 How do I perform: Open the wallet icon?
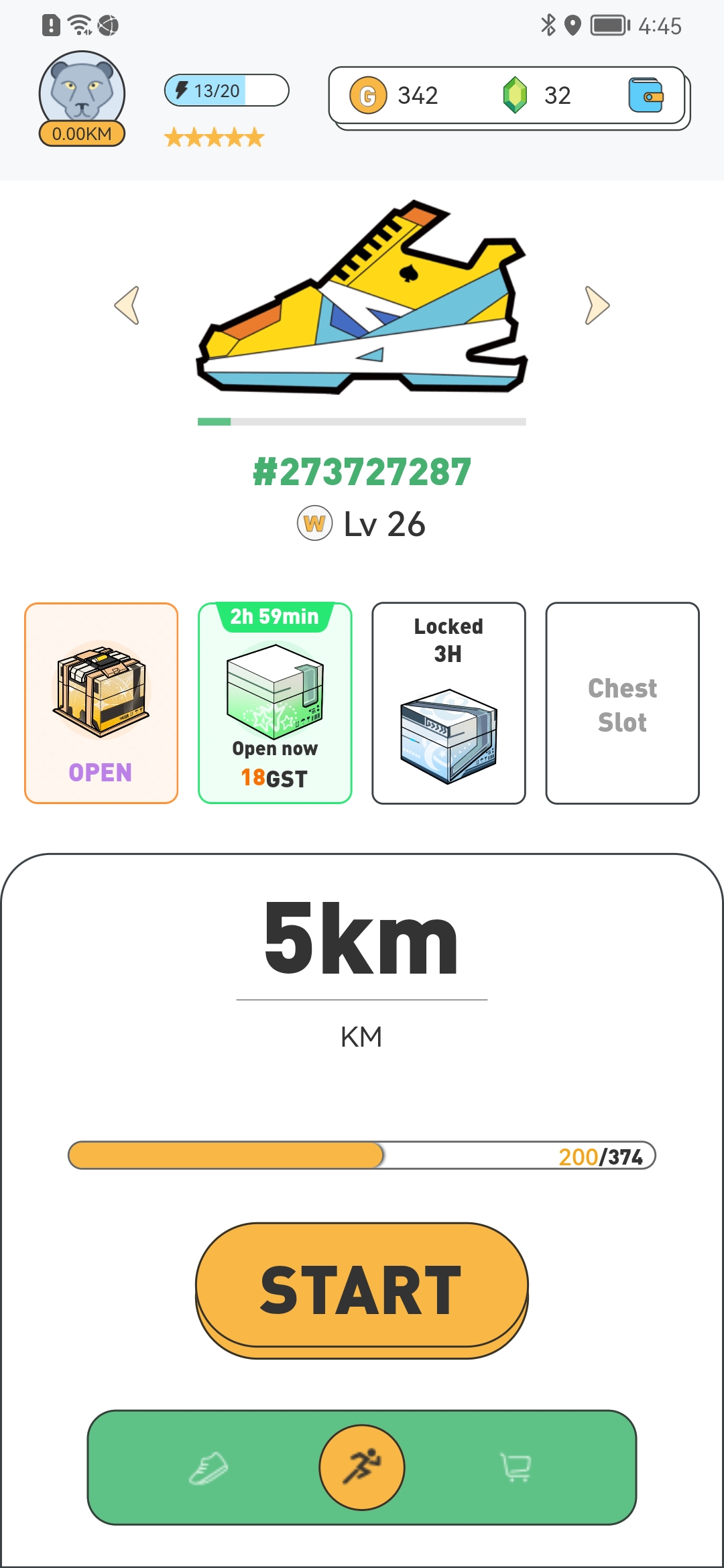click(x=646, y=95)
